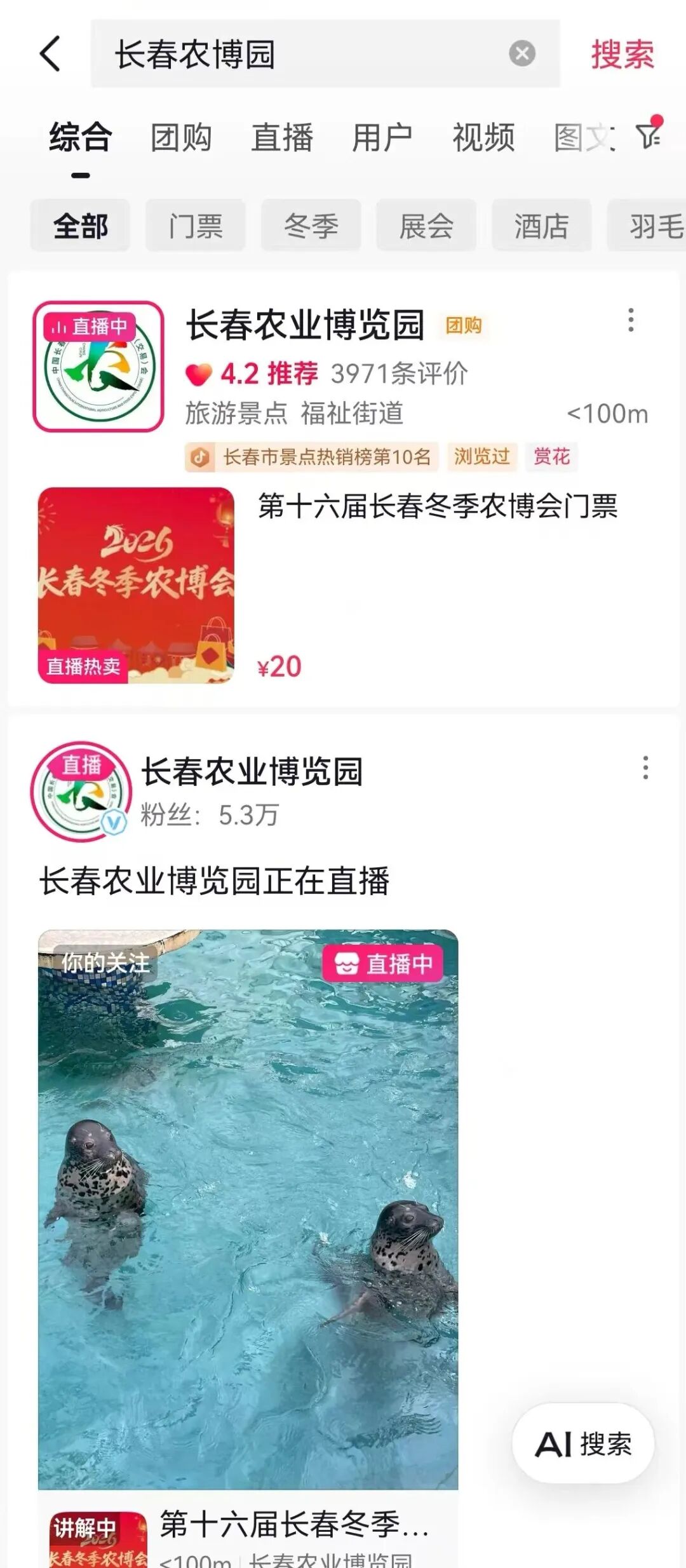Viewport: 686px width, 1568px height.
Task: Switch to the 用户 tab
Action: tap(382, 138)
